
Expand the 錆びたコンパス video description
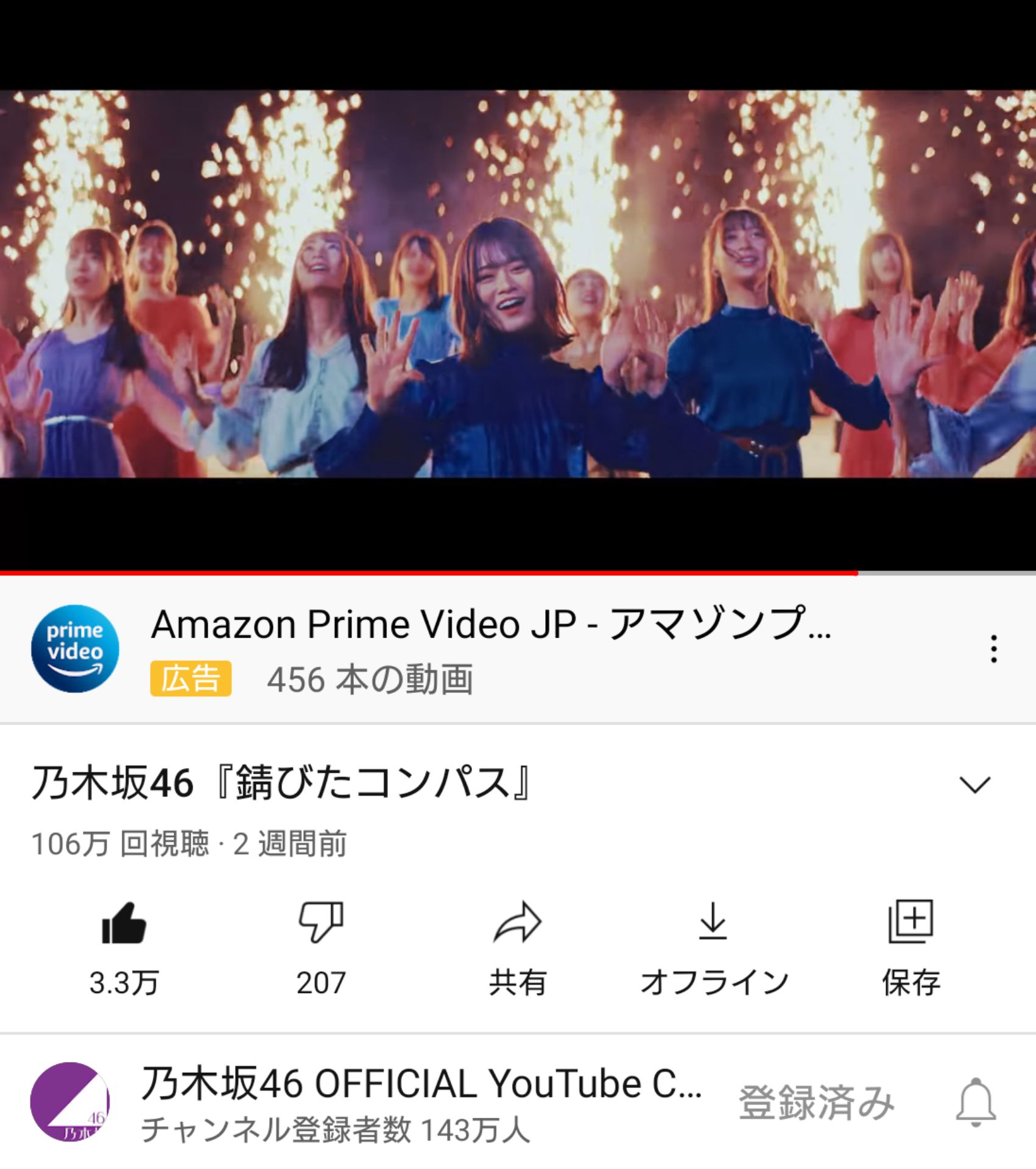(974, 785)
